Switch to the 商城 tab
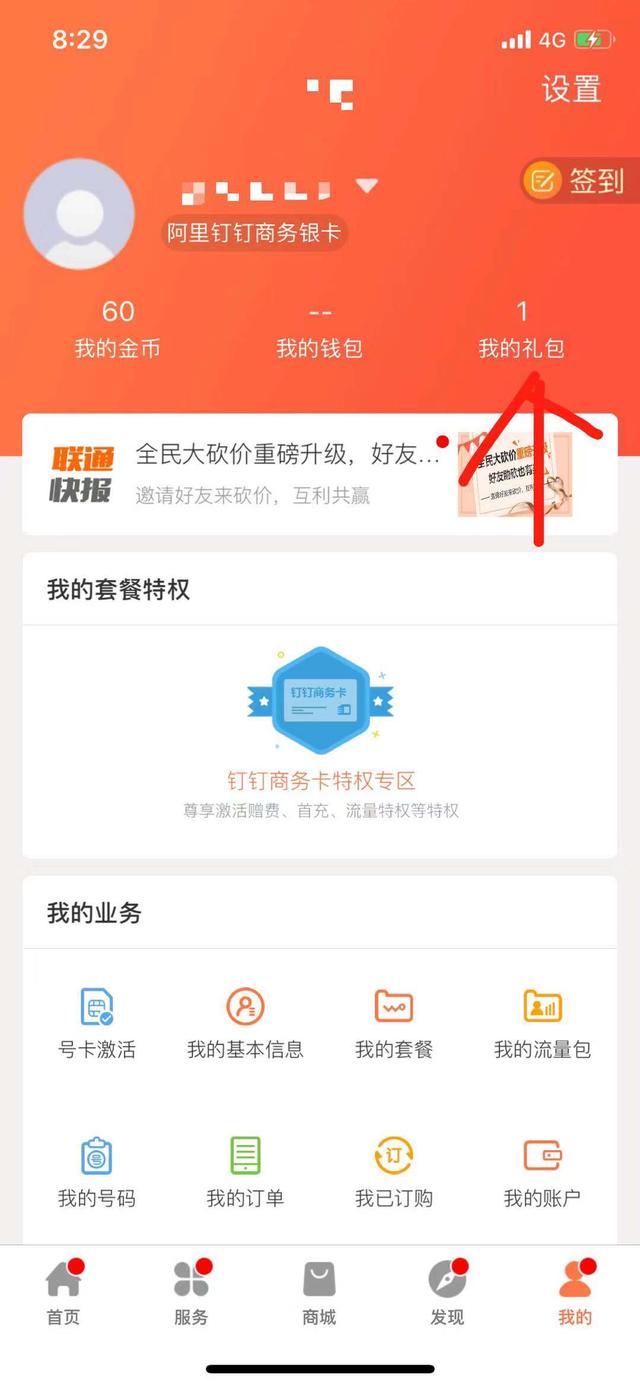This screenshot has height=1387, width=640. click(319, 1293)
